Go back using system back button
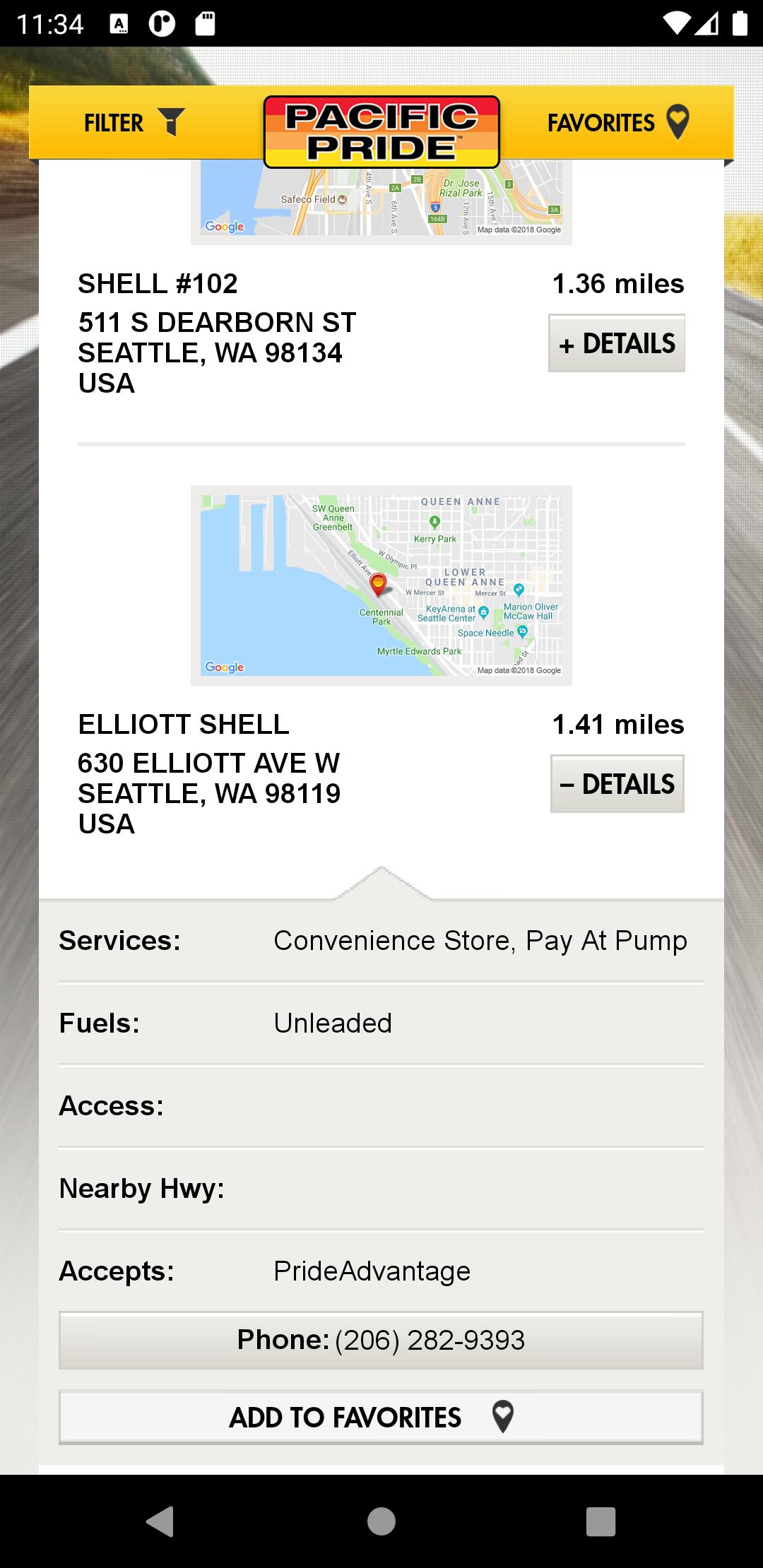The width and height of the screenshot is (763, 1568). [160, 1521]
